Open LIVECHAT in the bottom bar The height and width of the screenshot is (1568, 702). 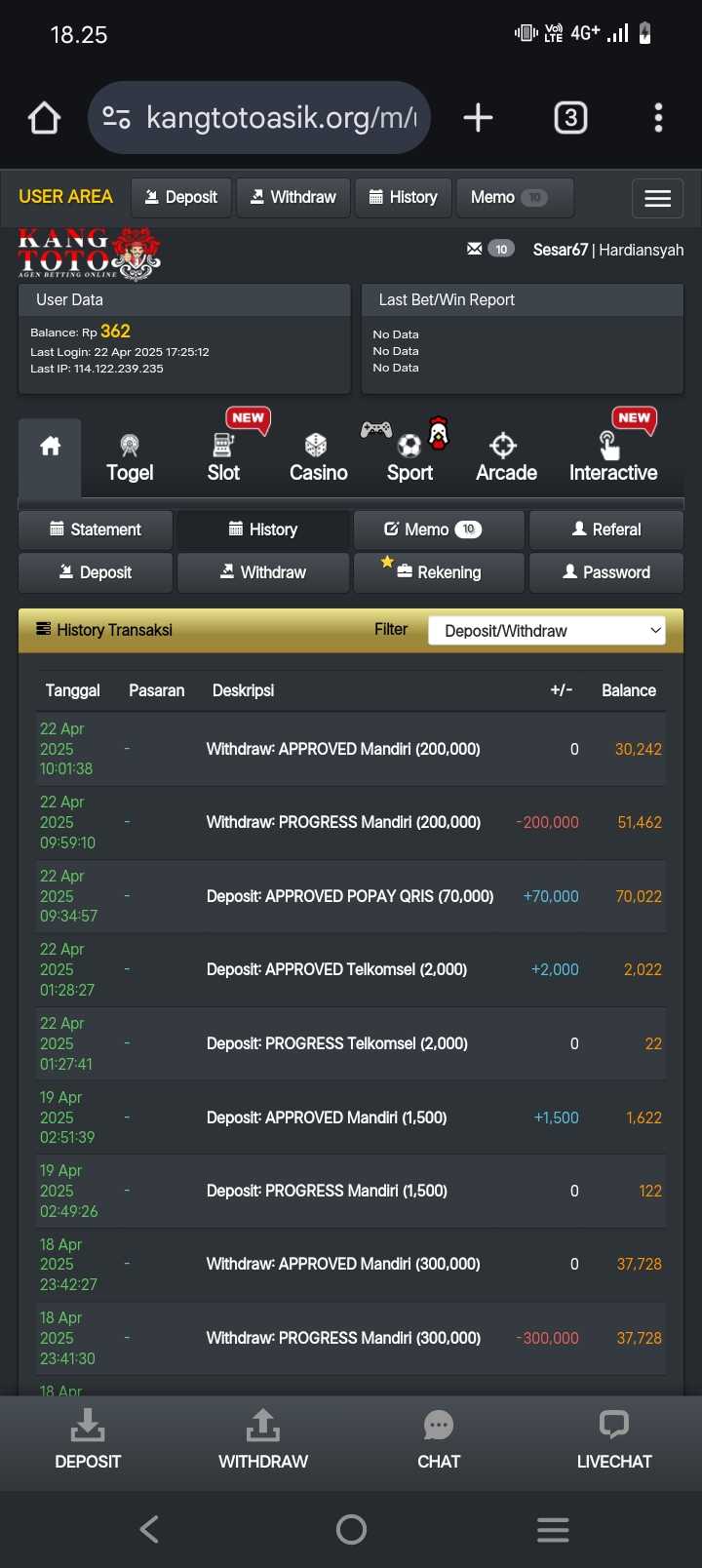point(614,1440)
